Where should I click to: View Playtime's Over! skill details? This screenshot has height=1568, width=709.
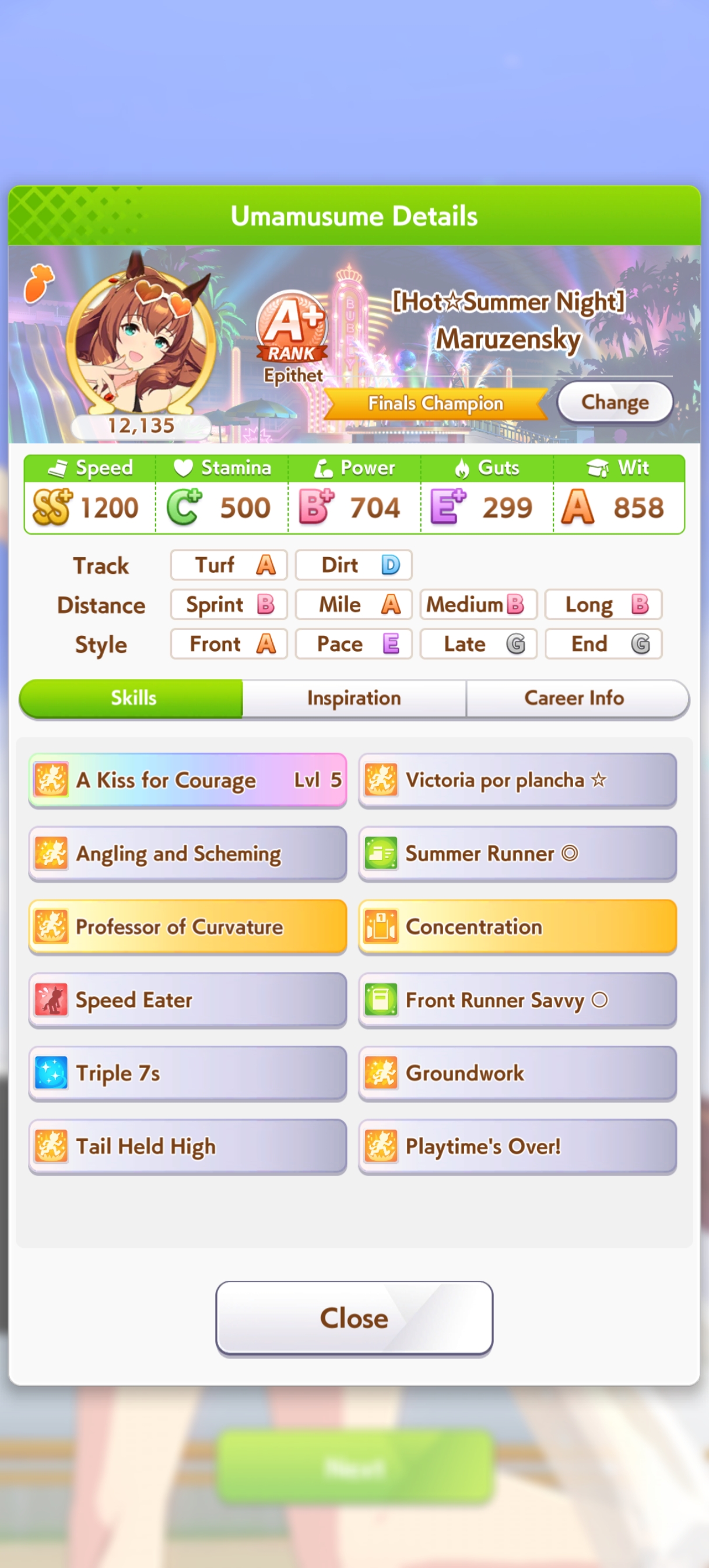click(x=517, y=1146)
